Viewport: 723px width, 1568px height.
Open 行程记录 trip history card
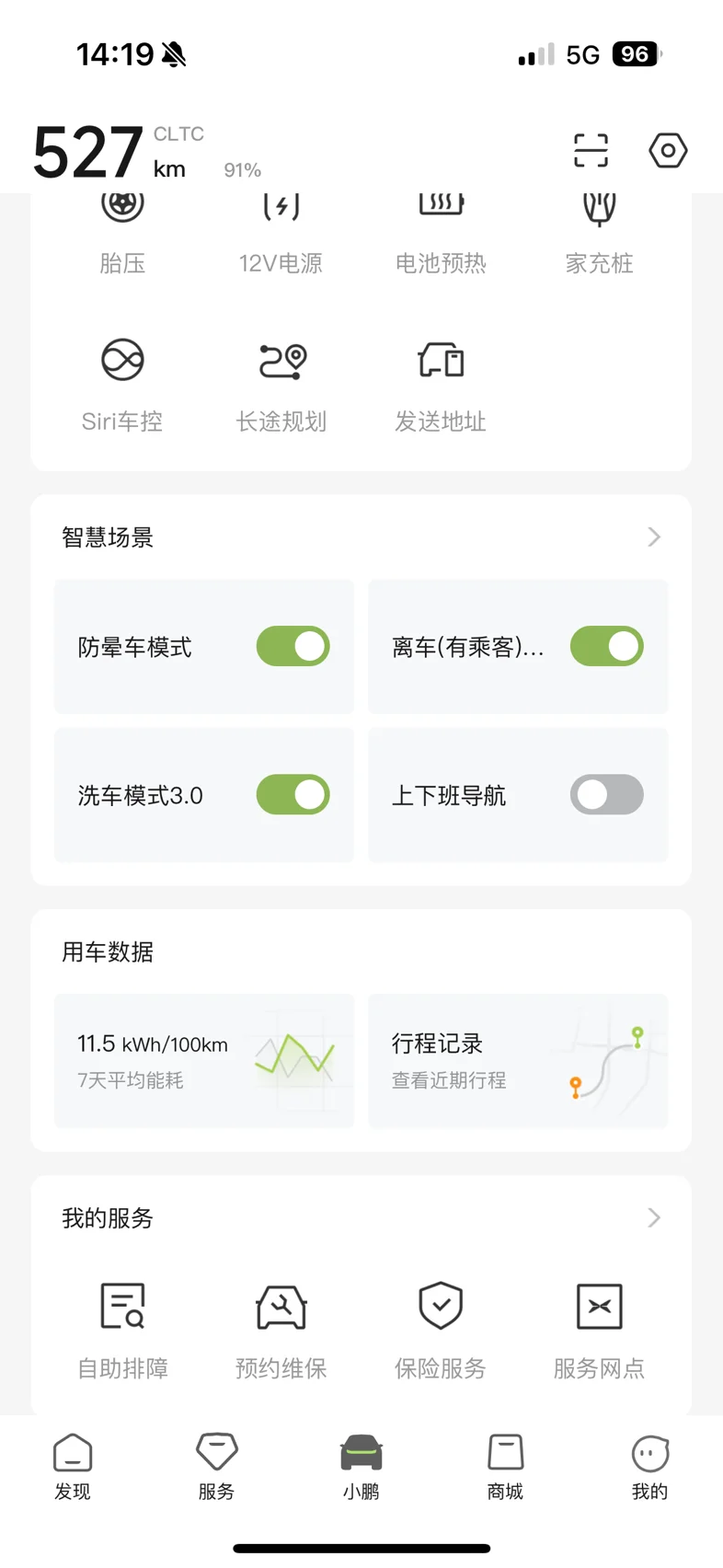click(x=518, y=1061)
